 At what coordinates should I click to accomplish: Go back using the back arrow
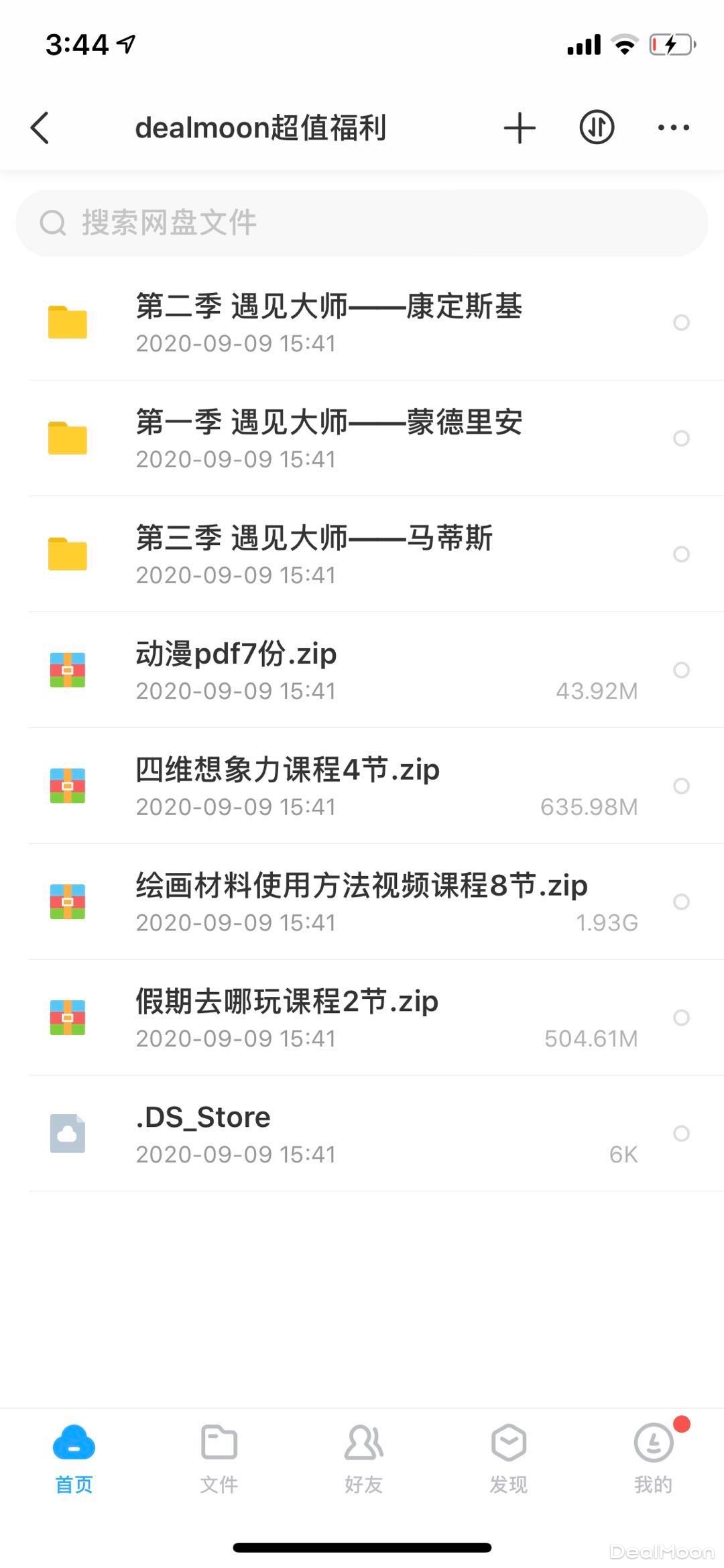[40, 127]
